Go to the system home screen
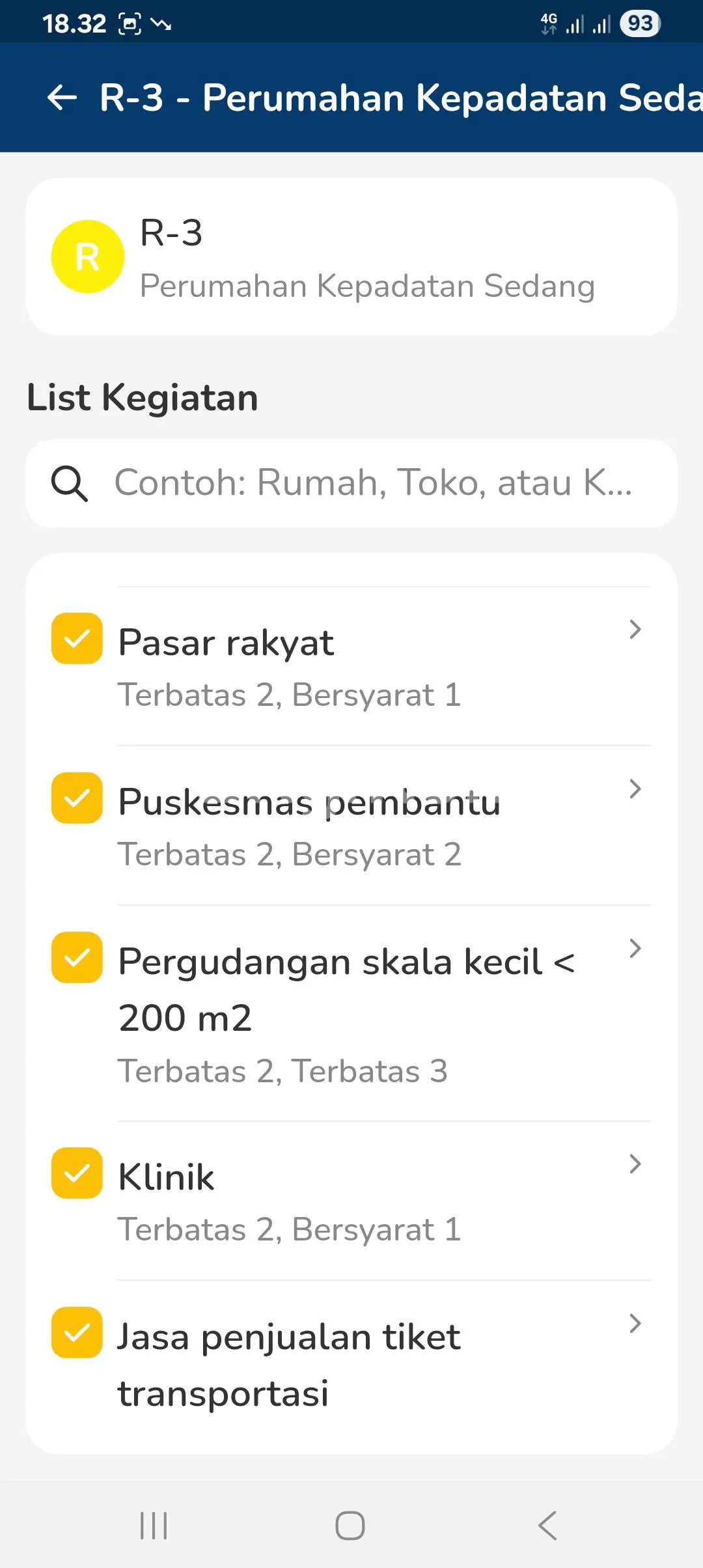Image resolution: width=703 pixels, height=1568 pixels. pos(350,1526)
